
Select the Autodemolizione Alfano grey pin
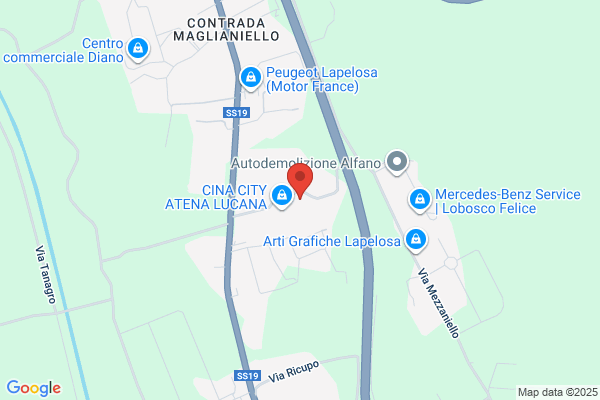point(397,162)
